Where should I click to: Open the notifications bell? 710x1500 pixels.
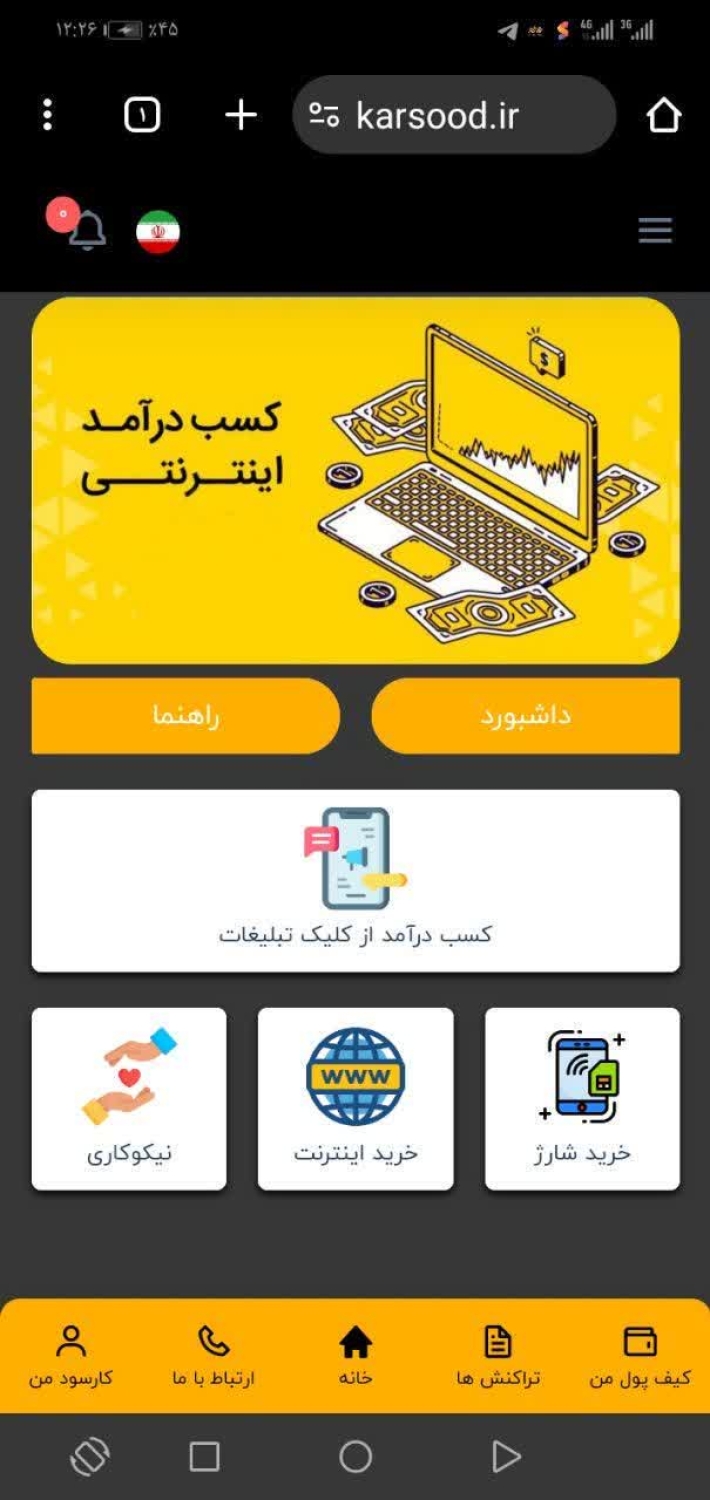tap(86, 231)
